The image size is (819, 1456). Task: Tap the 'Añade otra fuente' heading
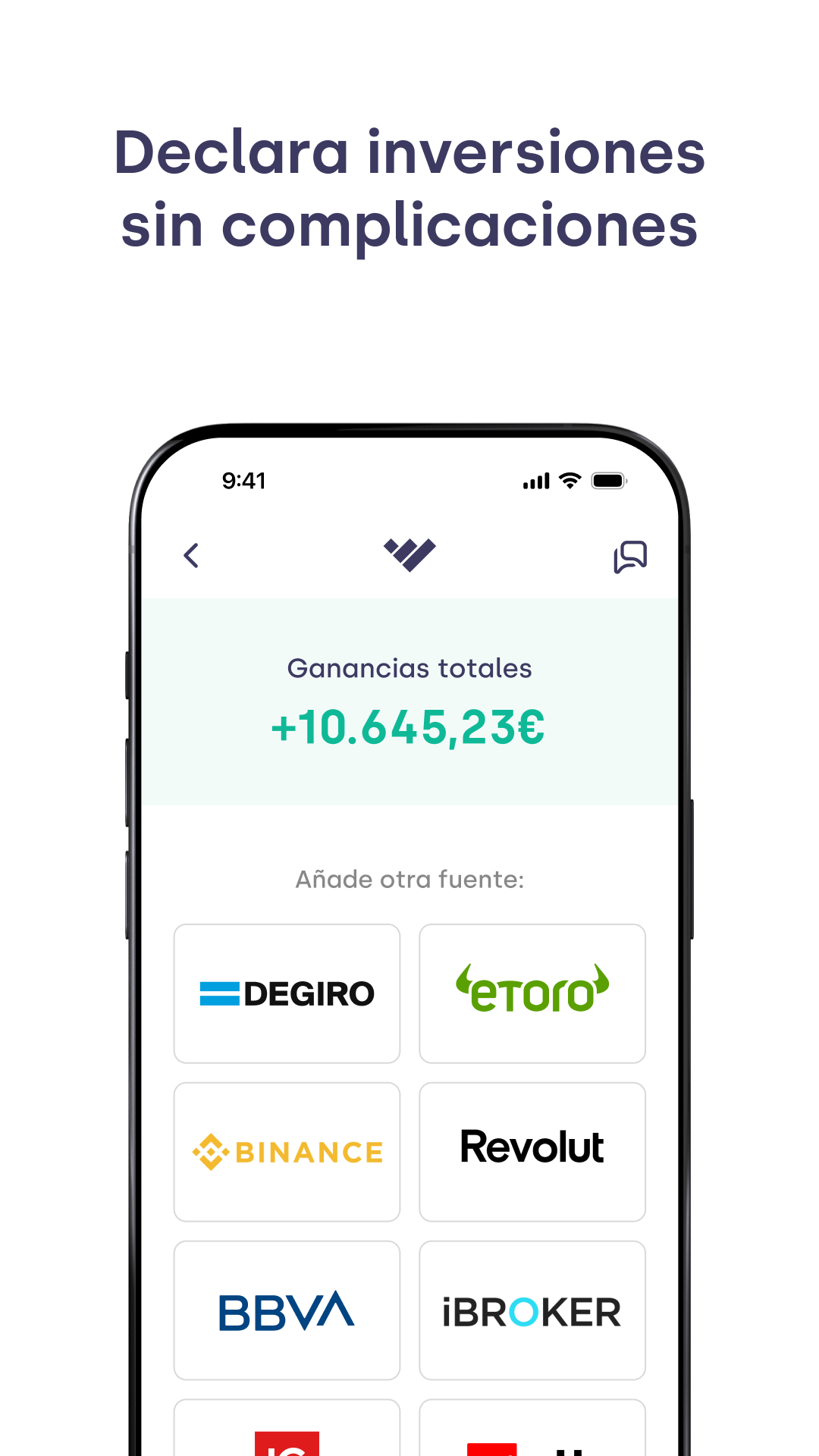409,878
